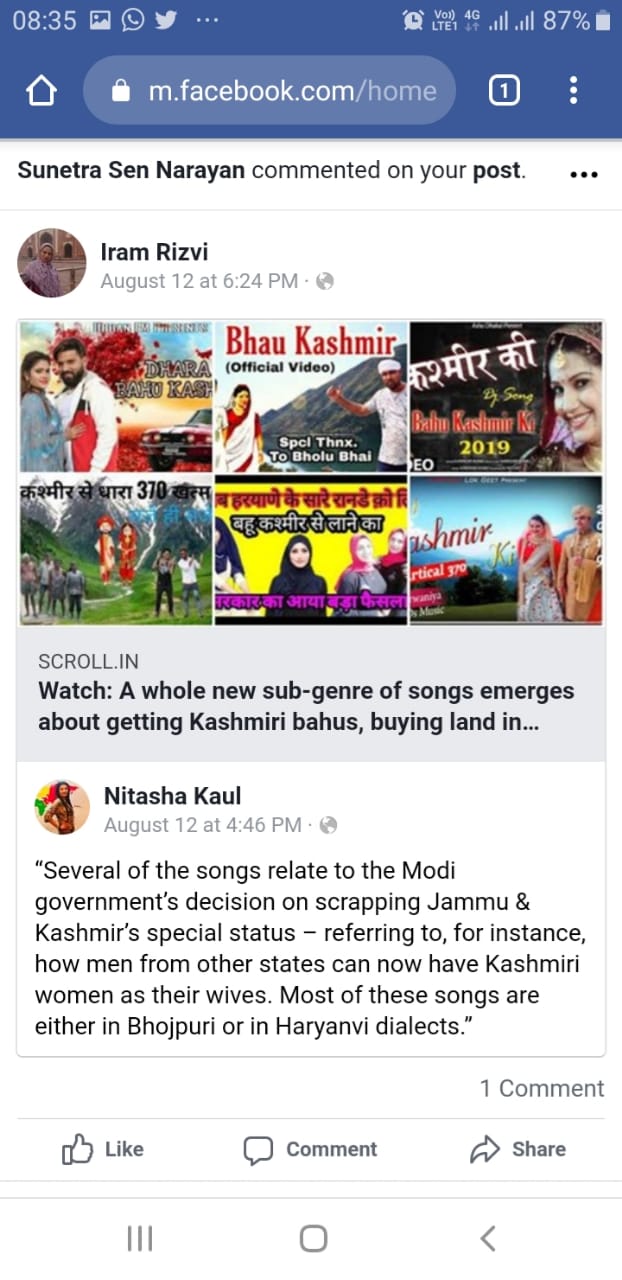The height and width of the screenshot is (1280, 622).
Task: Open Nitasha Kaul's profile name
Action: [x=172, y=796]
